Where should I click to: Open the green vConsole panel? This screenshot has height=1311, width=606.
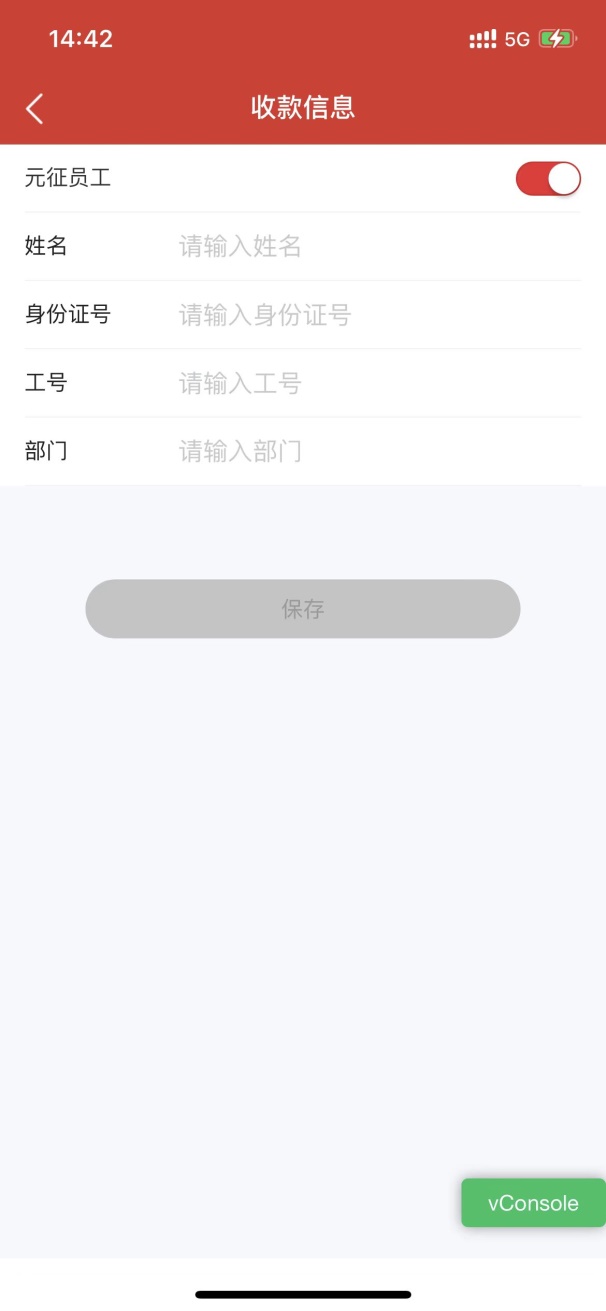533,1203
